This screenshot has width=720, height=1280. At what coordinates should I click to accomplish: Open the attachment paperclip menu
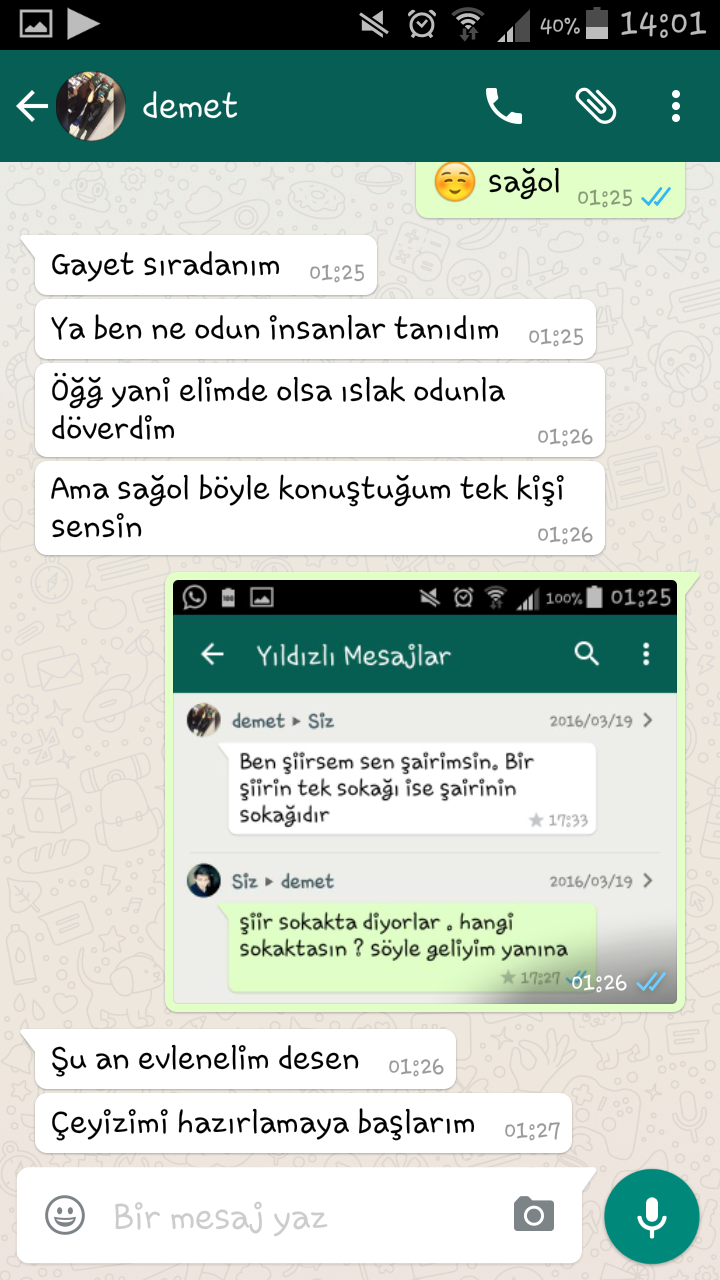pyautogui.click(x=596, y=106)
